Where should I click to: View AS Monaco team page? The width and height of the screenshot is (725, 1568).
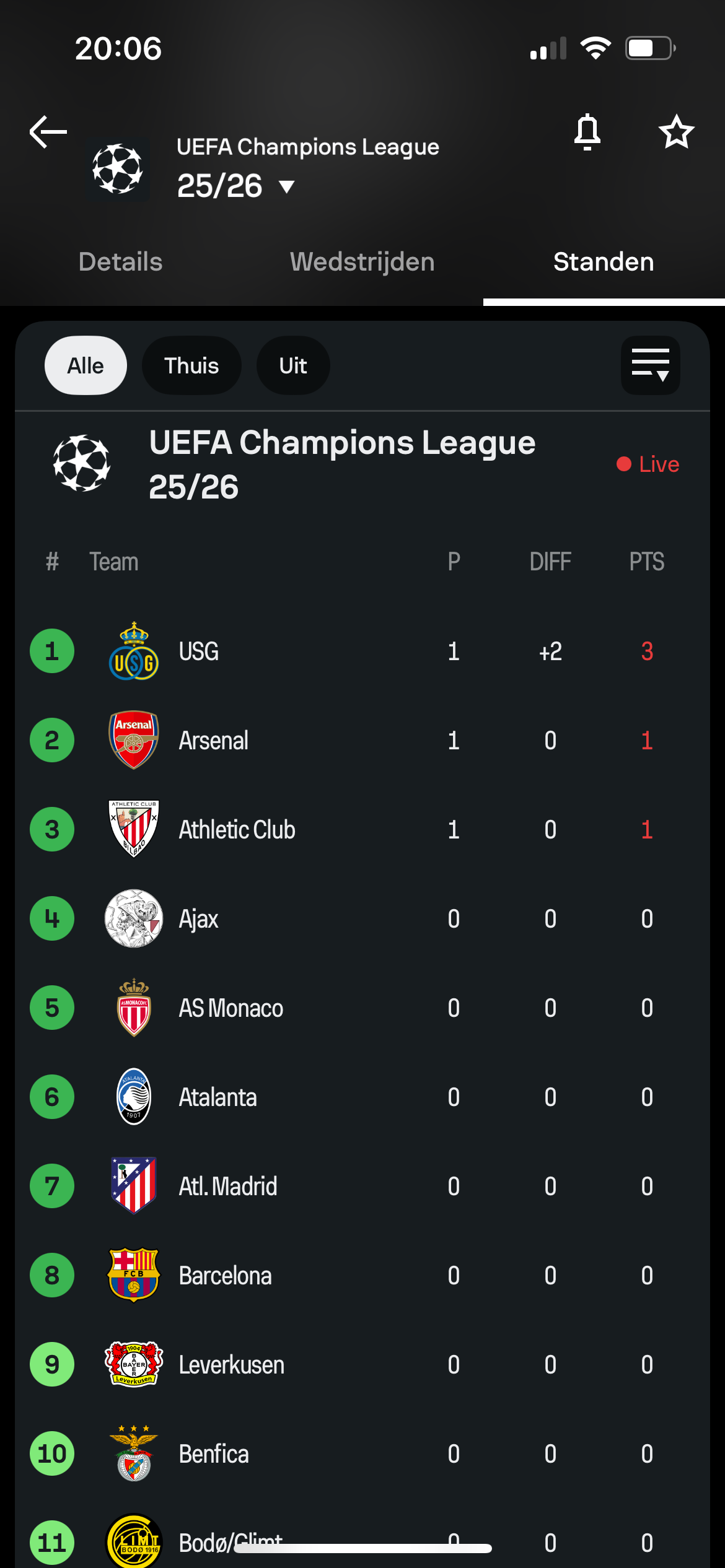click(362, 1008)
